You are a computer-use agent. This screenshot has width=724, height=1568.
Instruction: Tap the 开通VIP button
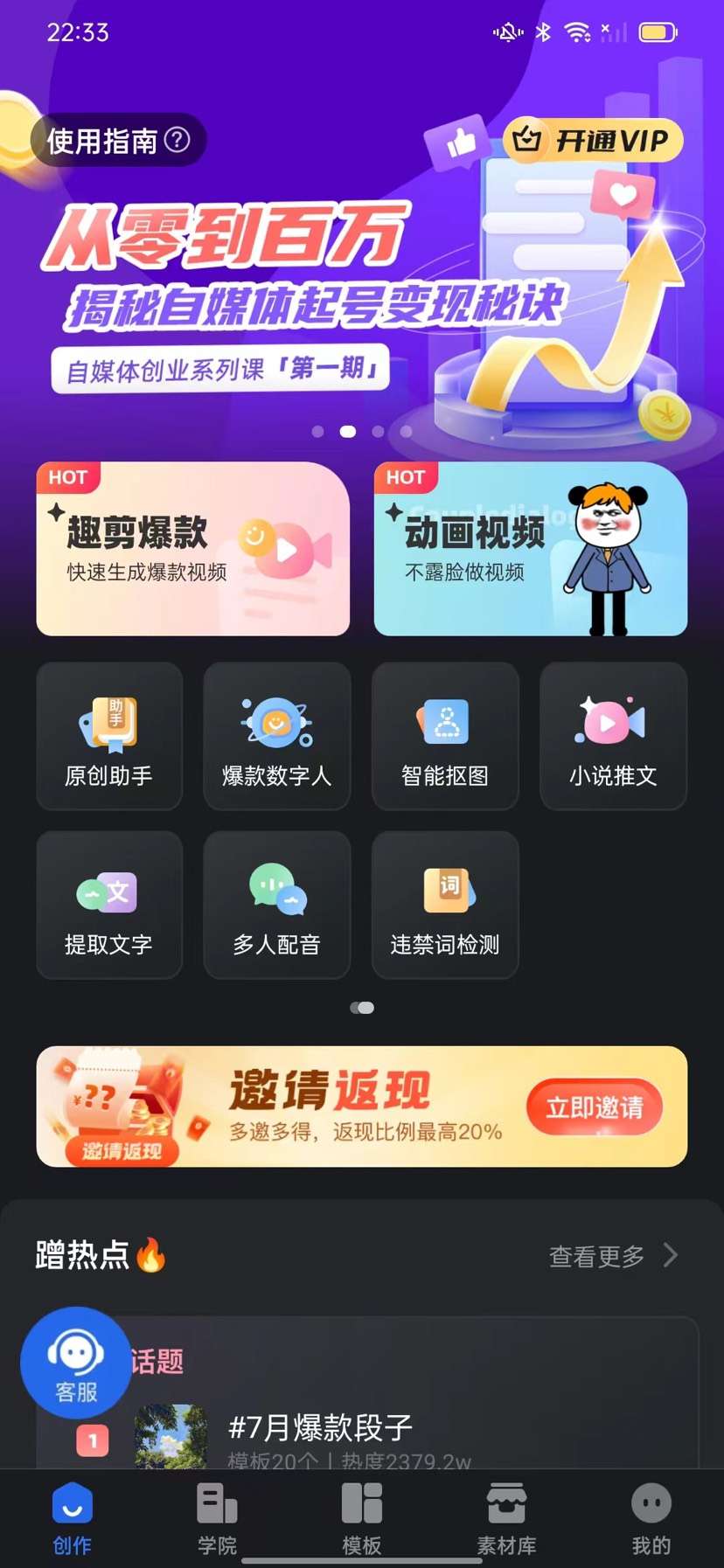593,139
